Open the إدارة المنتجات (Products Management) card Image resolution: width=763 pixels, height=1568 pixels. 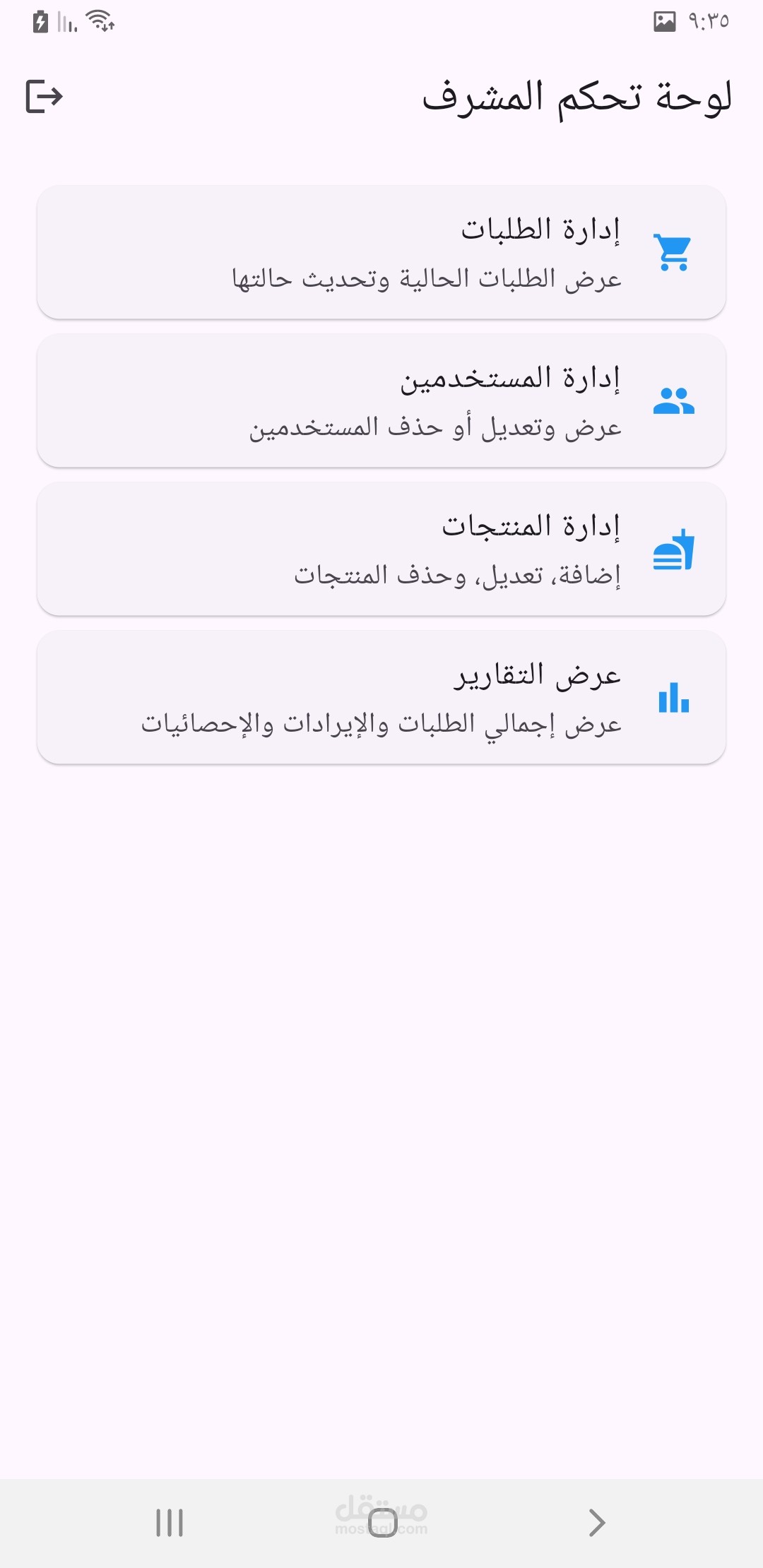coord(381,549)
